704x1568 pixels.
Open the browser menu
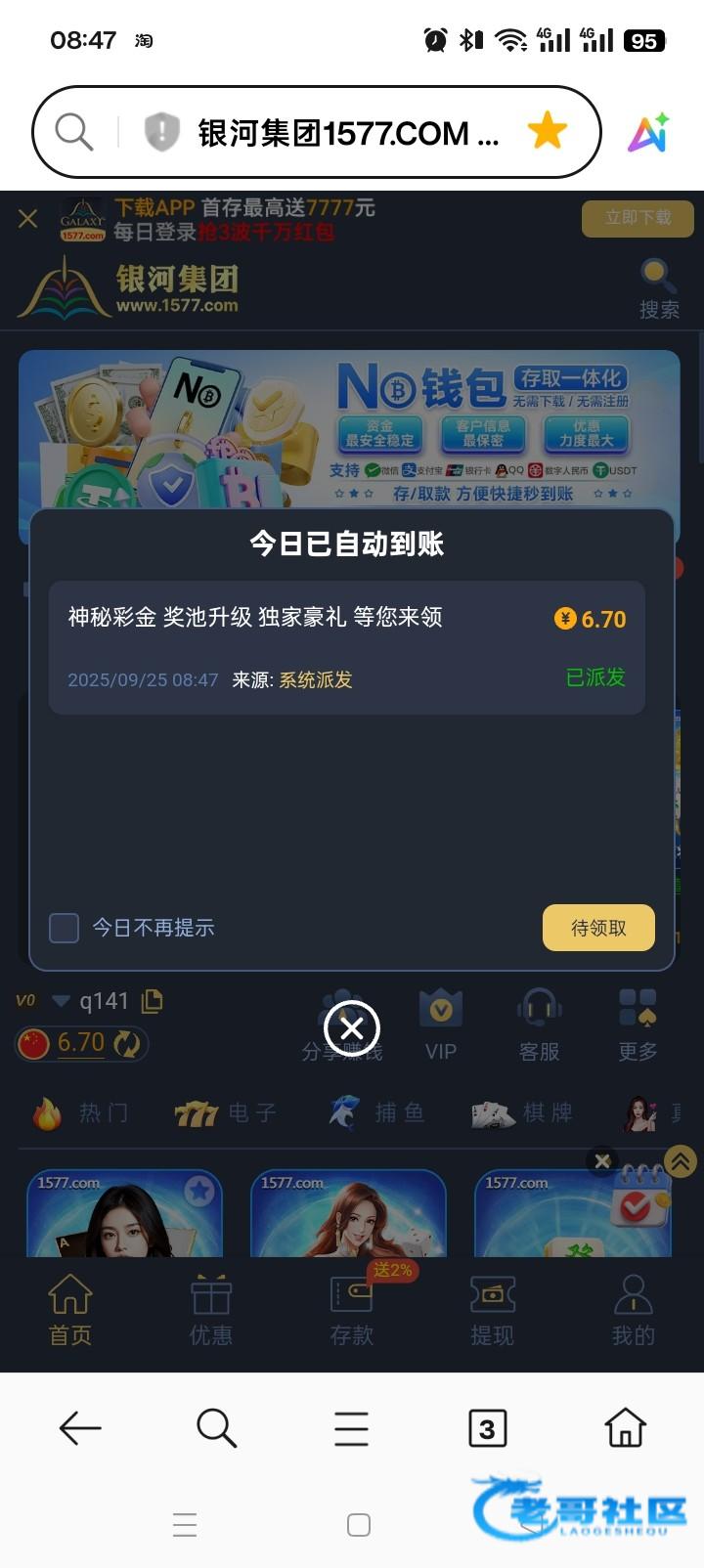tap(351, 1428)
